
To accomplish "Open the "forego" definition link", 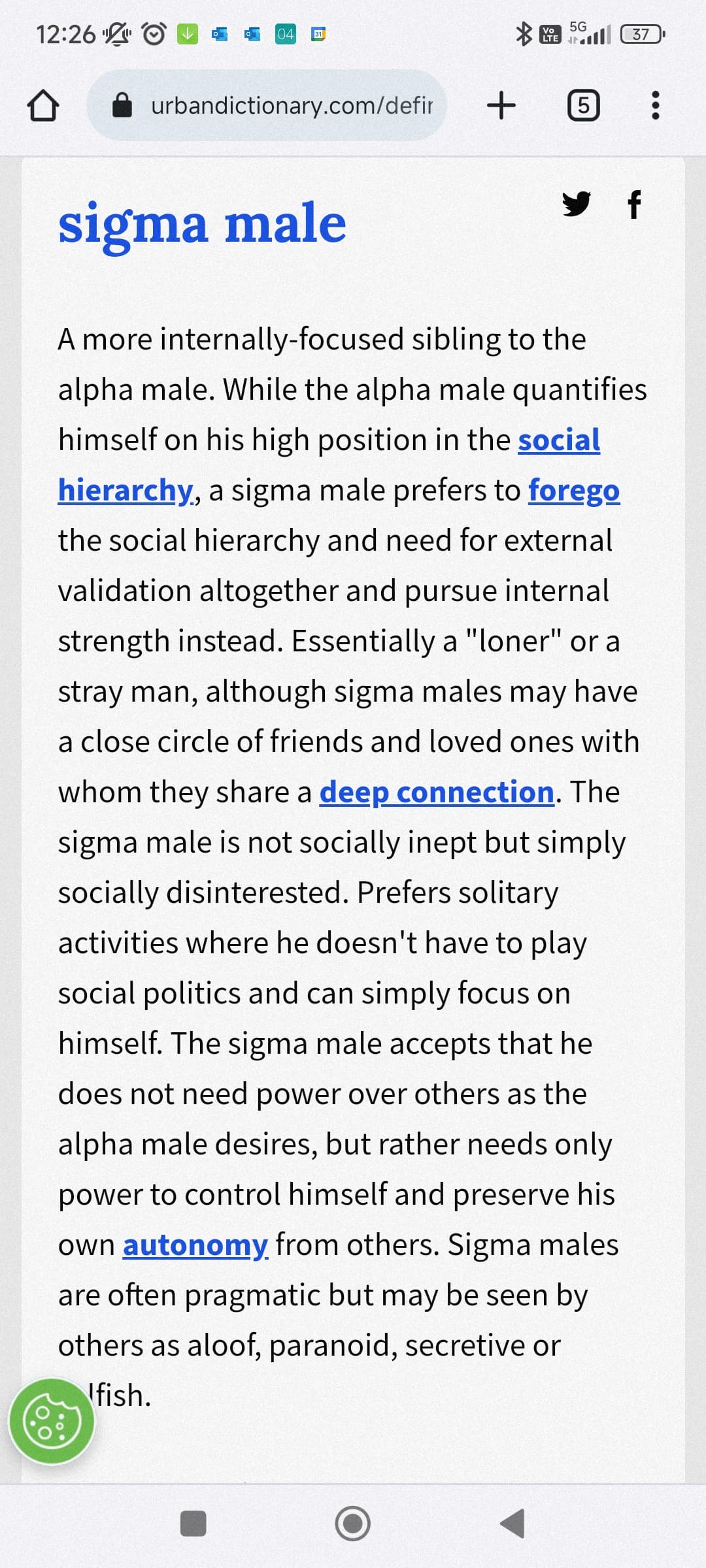I will coord(574,490).
